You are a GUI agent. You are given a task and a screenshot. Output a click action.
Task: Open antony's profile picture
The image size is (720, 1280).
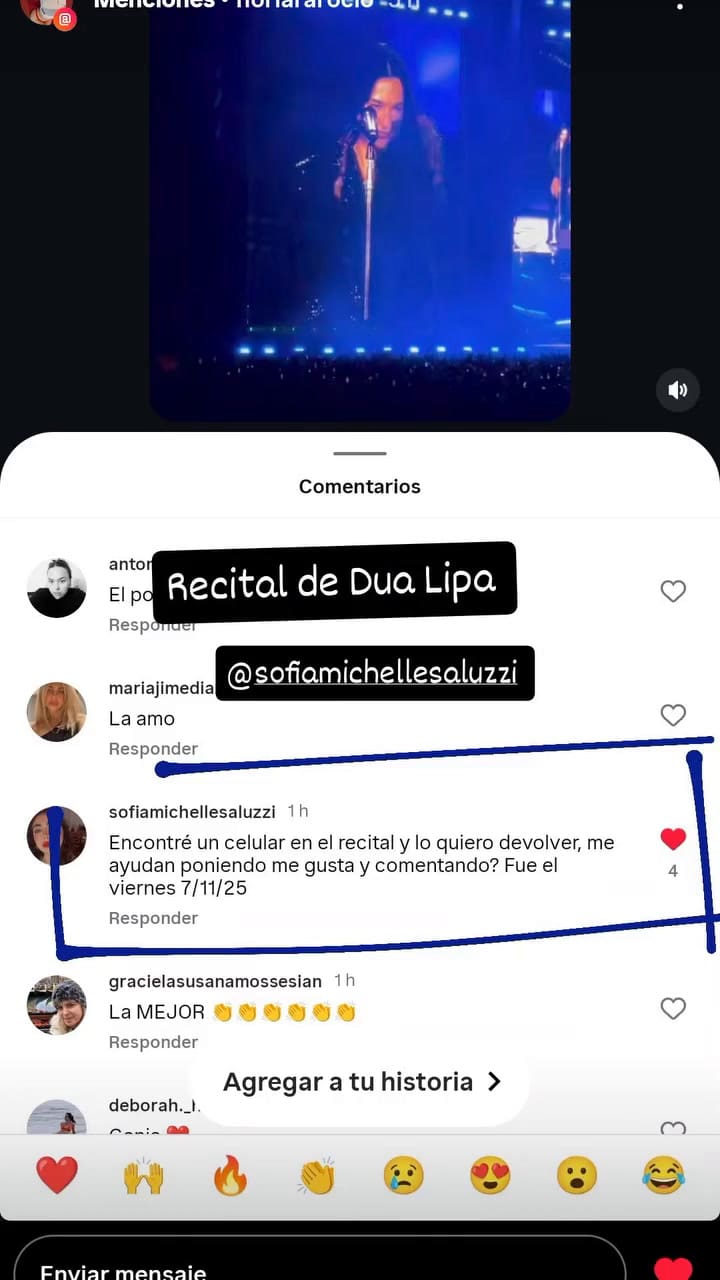pyautogui.click(x=57, y=587)
